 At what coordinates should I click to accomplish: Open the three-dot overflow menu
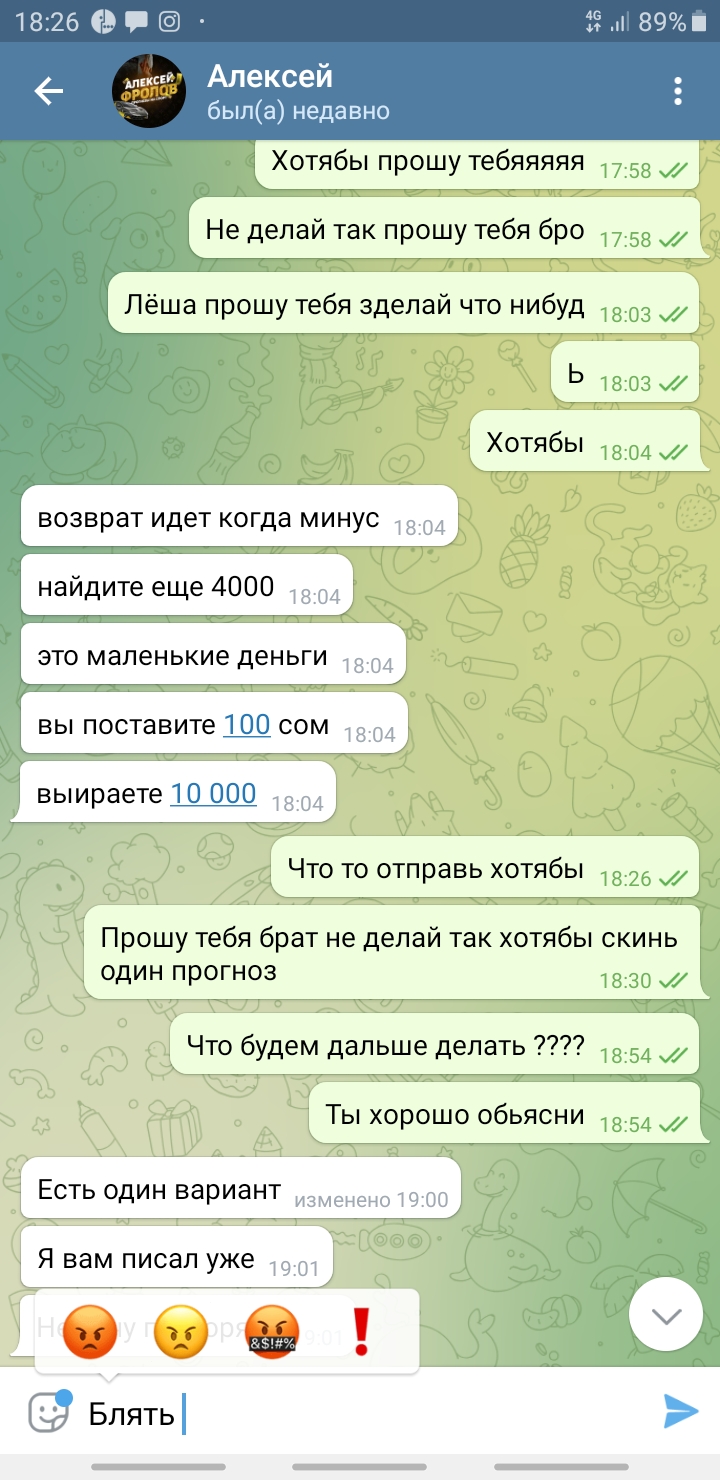coord(678,92)
